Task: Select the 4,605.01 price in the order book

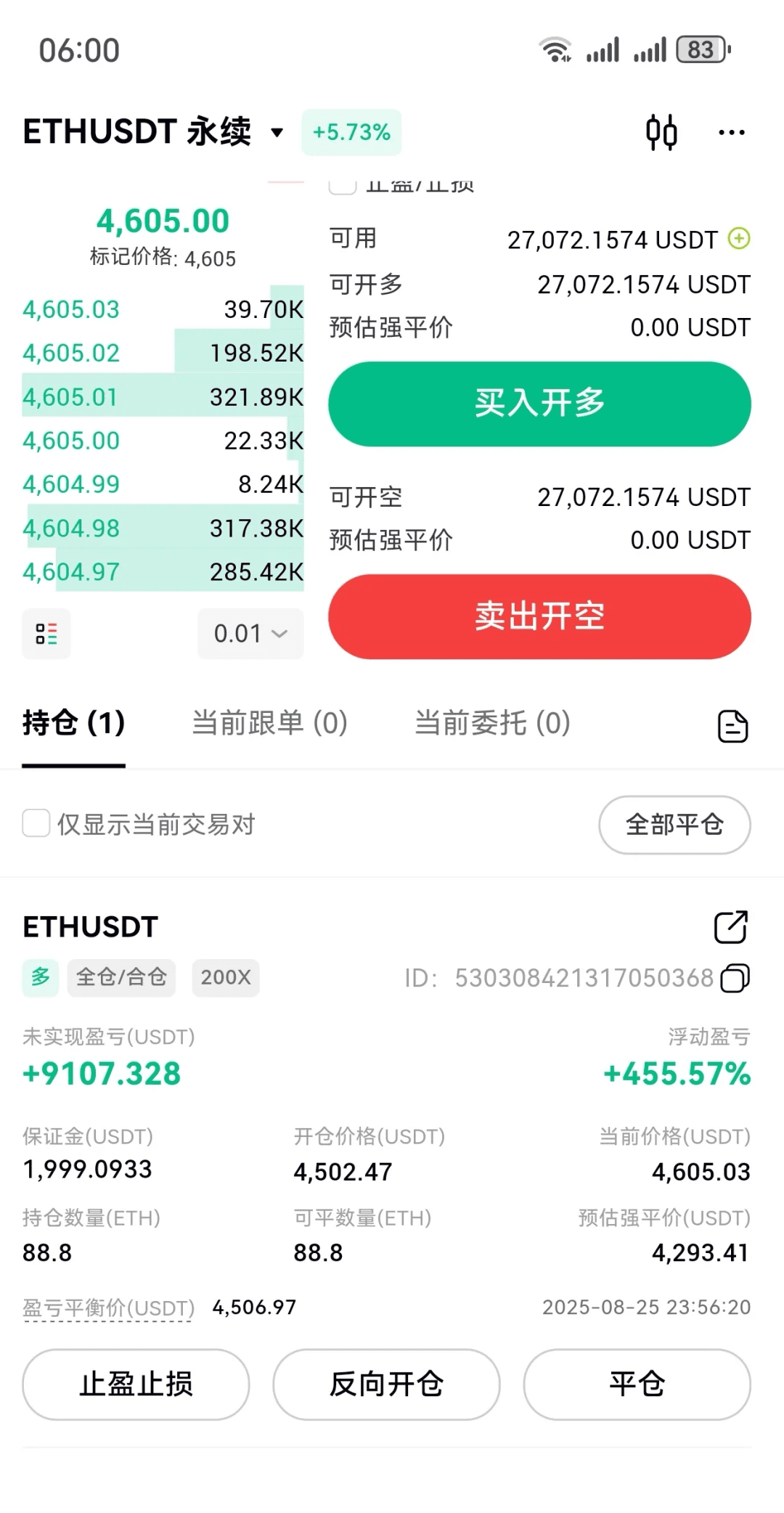Action: point(70,397)
